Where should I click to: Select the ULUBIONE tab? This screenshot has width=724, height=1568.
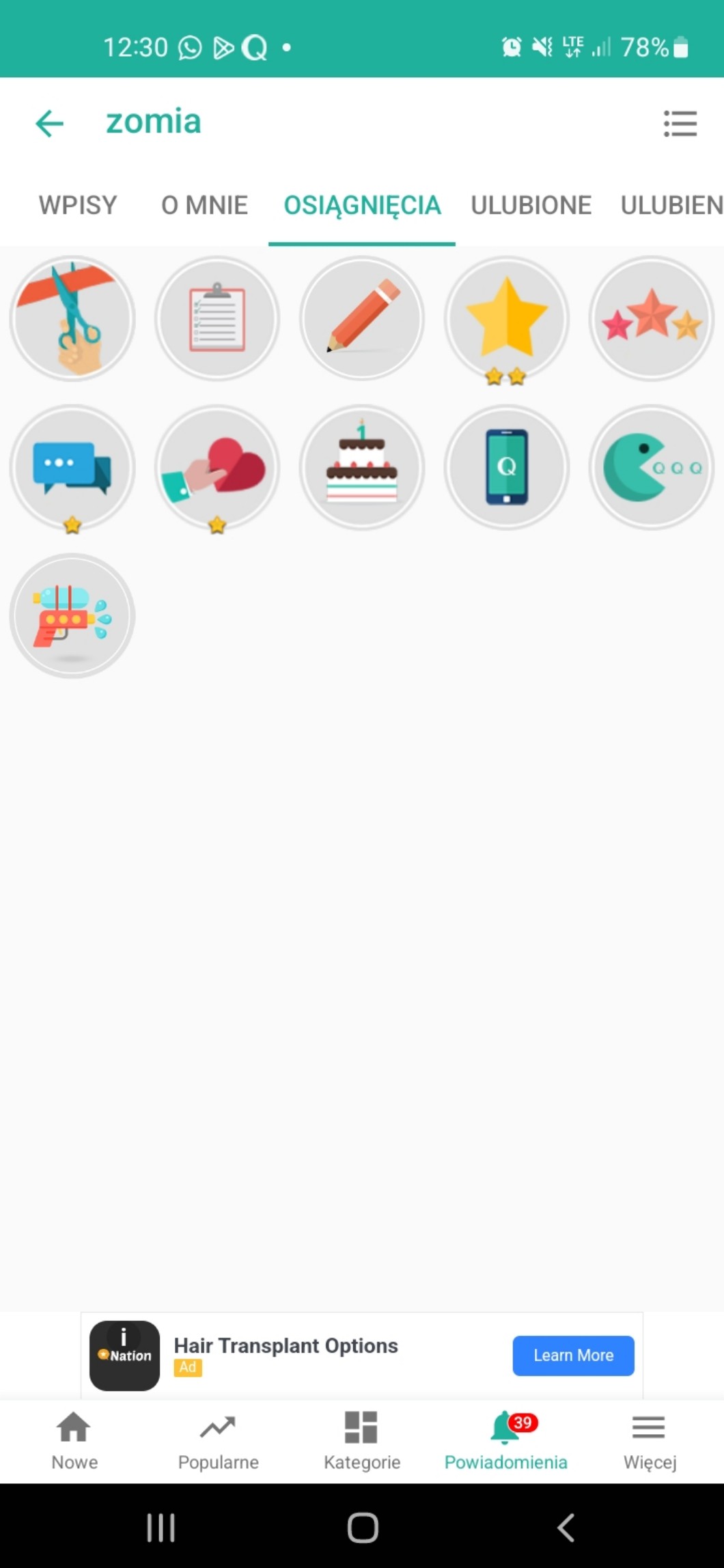coord(531,205)
